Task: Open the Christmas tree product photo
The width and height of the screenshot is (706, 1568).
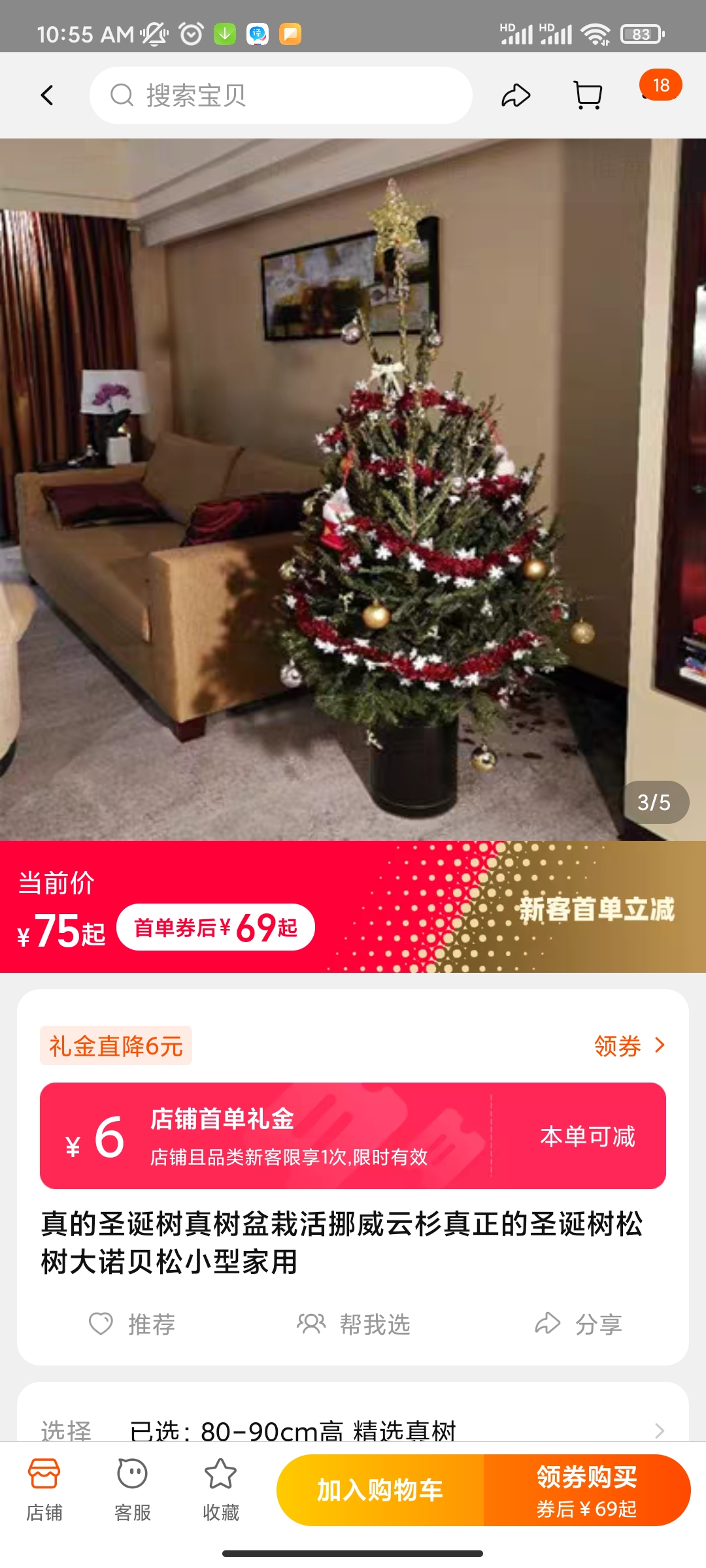Action: pos(353,489)
